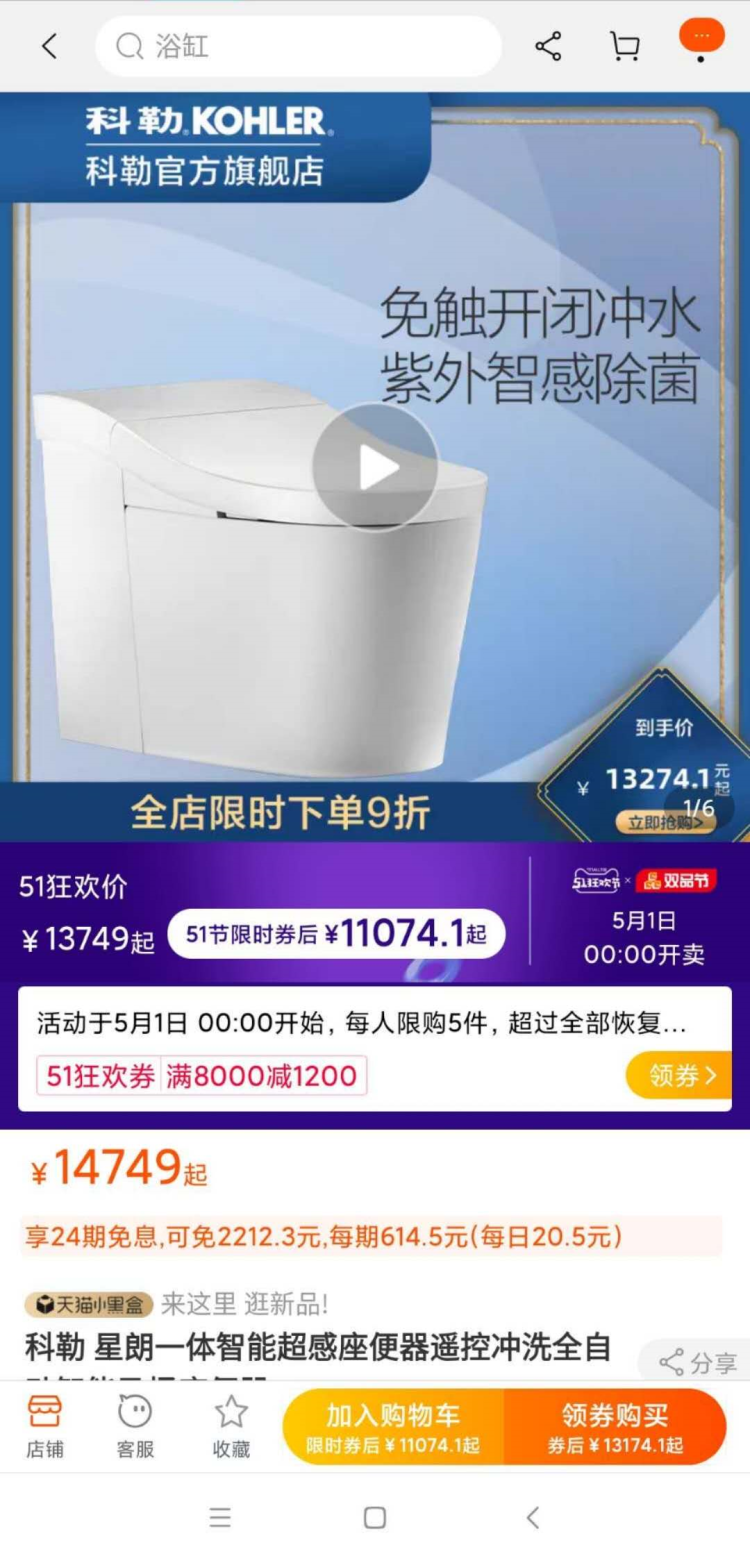Open the search box showing 浴缸

(298, 46)
